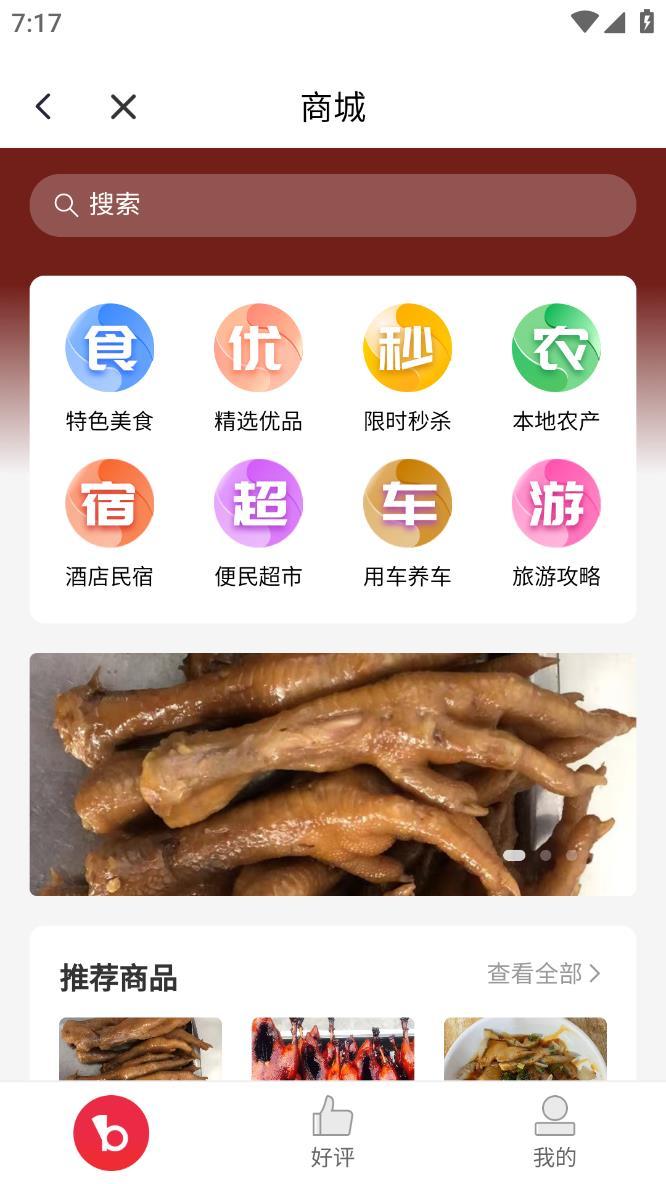Open the roast duck product card
The height and width of the screenshot is (1184, 666).
pos(332,1048)
